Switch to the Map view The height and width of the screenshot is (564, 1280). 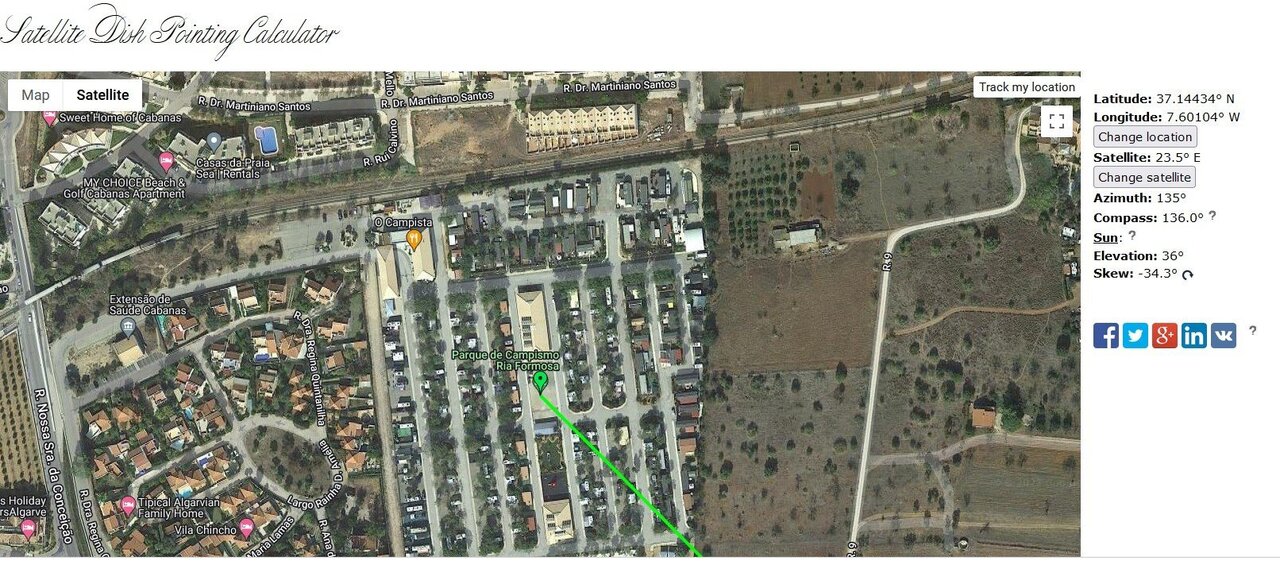tap(36, 95)
